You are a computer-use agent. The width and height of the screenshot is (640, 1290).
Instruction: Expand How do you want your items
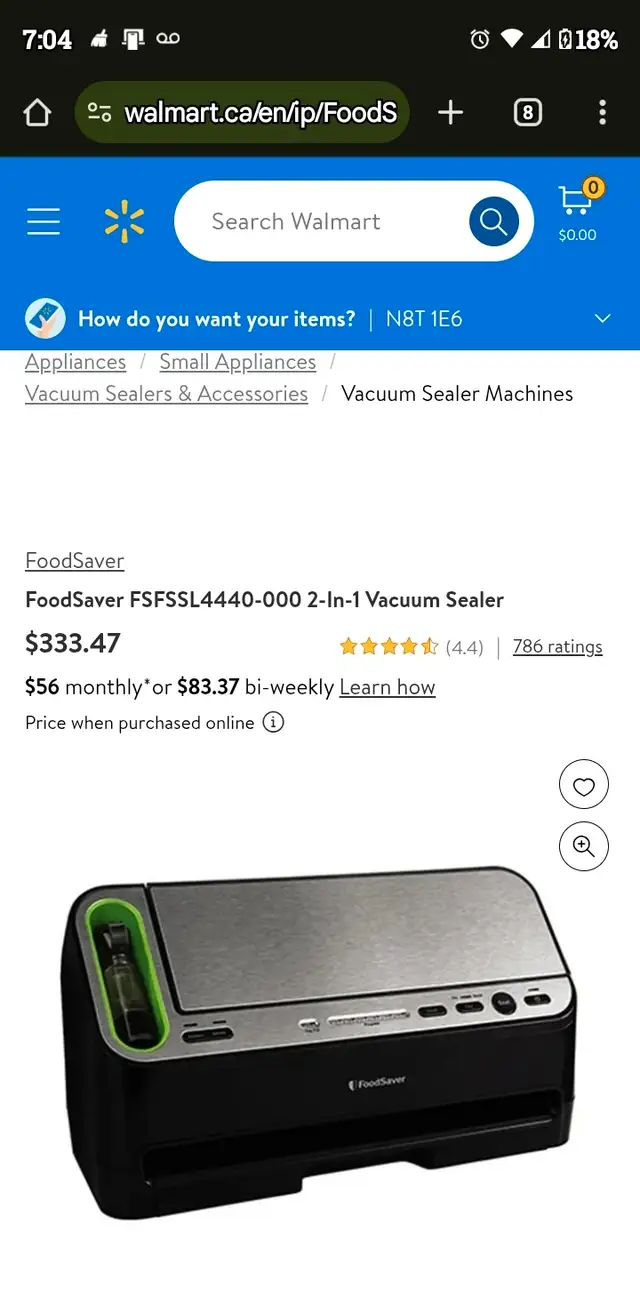[x=320, y=319]
